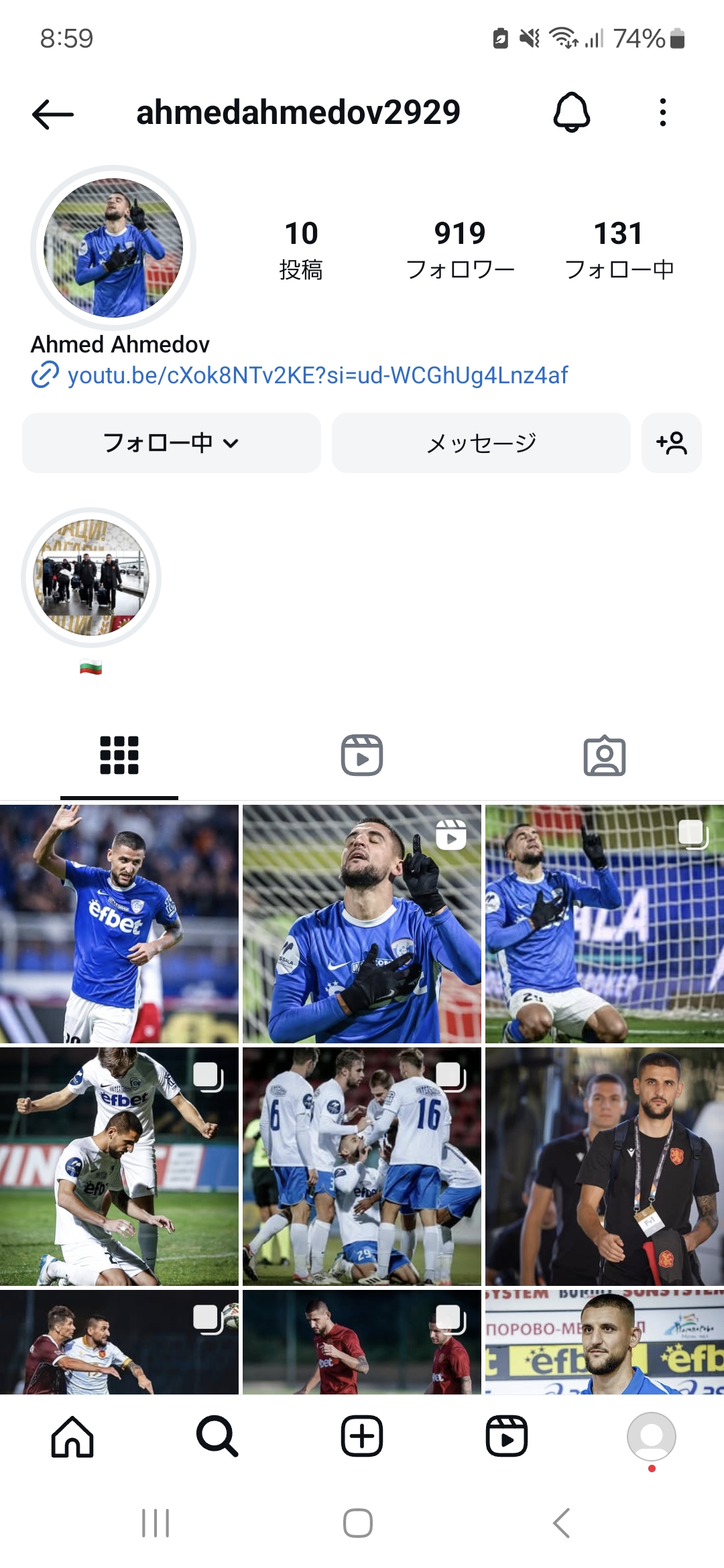The height and width of the screenshot is (1568, 724).
Task: Open the post of man in black national shirt
Action: (605, 1167)
